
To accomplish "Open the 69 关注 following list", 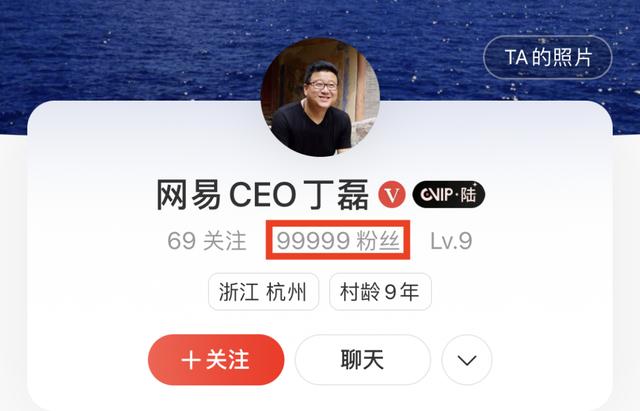I will pyautogui.click(x=207, y=241).
